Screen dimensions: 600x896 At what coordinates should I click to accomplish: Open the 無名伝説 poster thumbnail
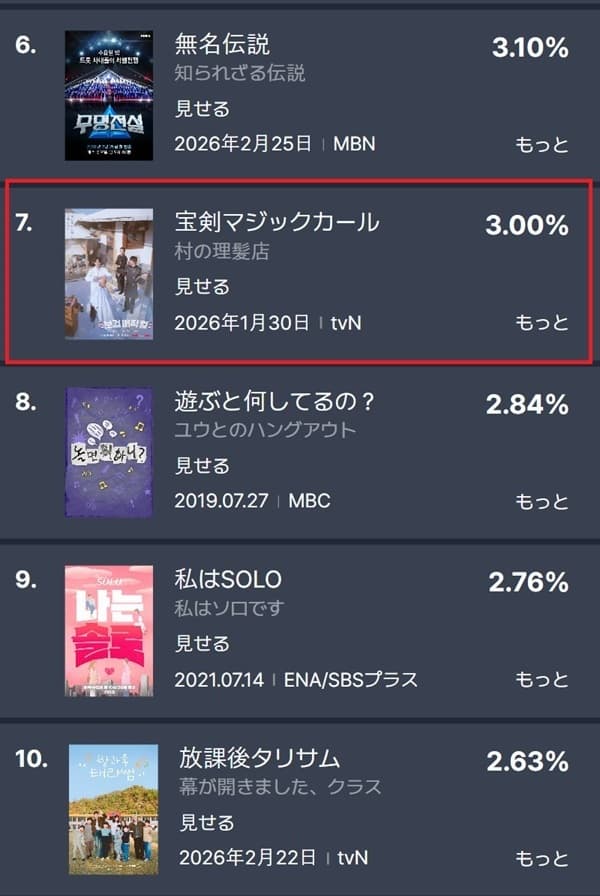[109, 95]
